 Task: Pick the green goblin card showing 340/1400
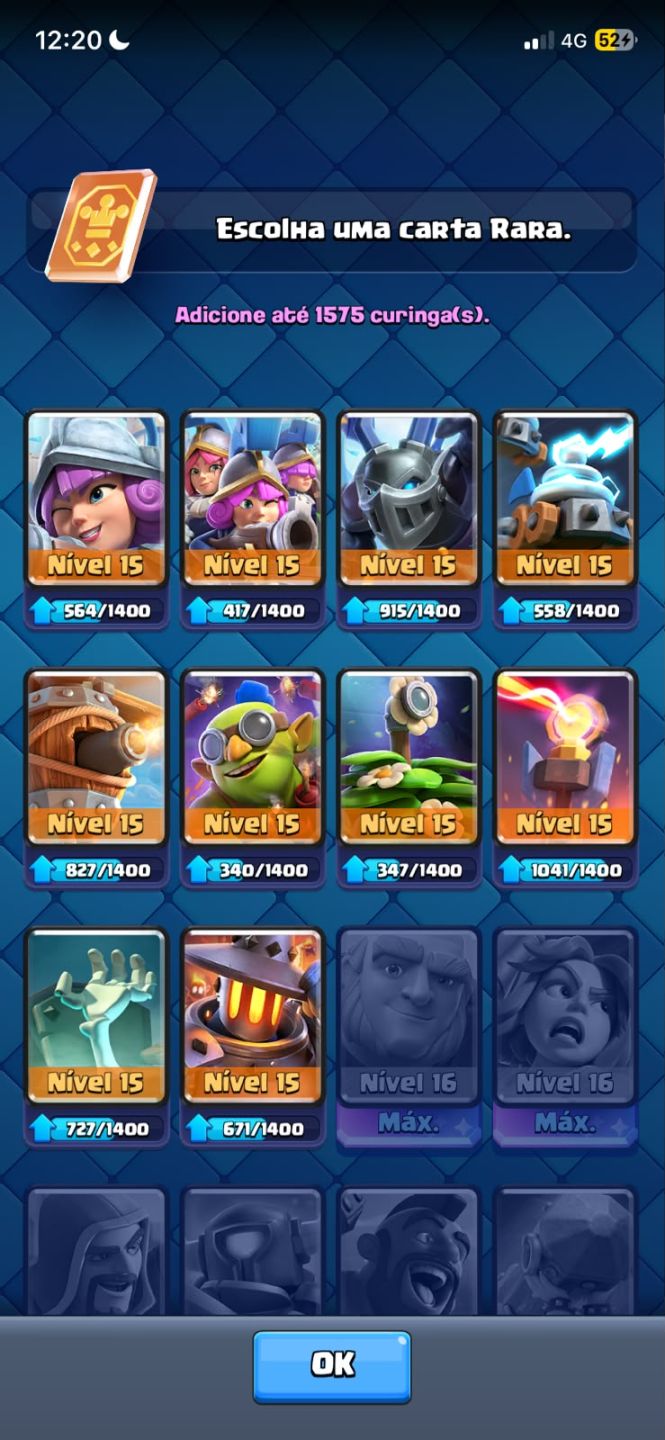click(x=253, y=777)
